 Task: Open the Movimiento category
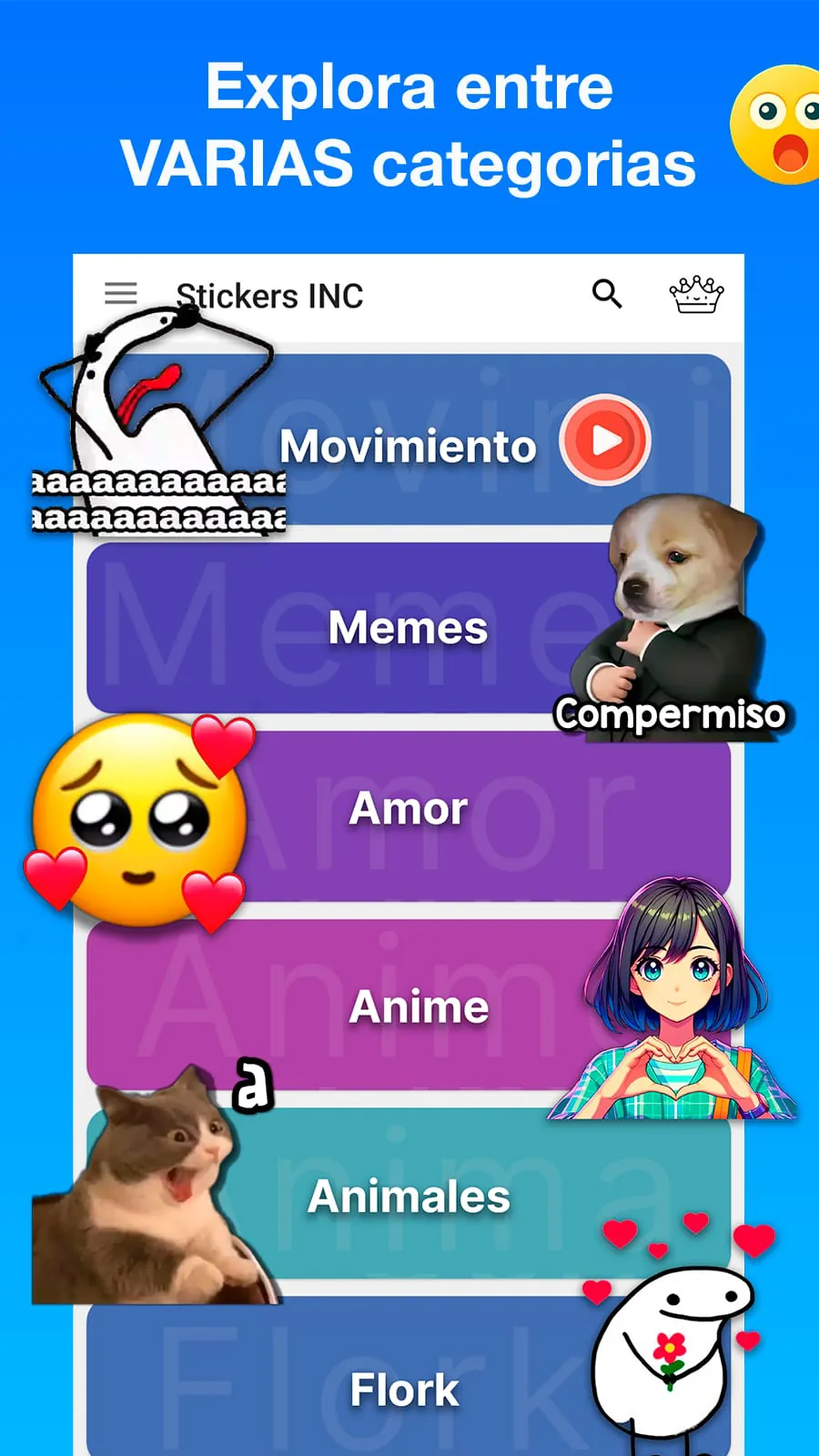407,447
